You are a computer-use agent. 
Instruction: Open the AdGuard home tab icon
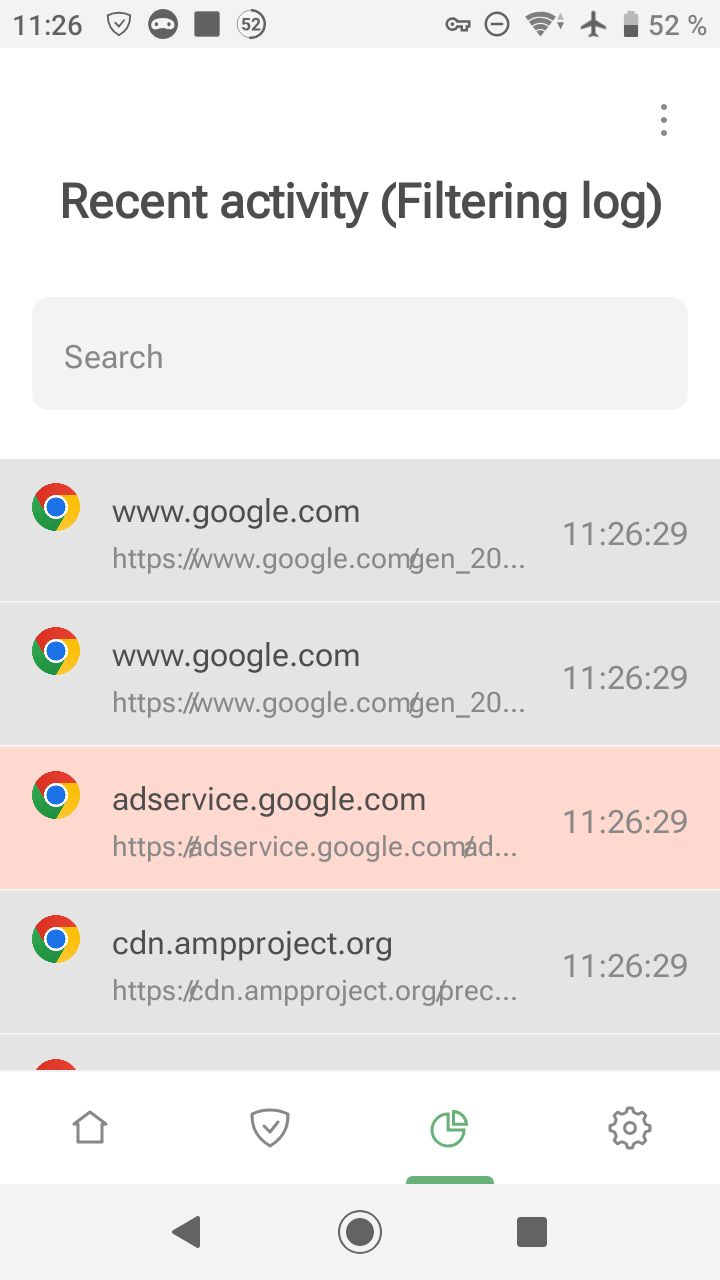(90, 1128)
